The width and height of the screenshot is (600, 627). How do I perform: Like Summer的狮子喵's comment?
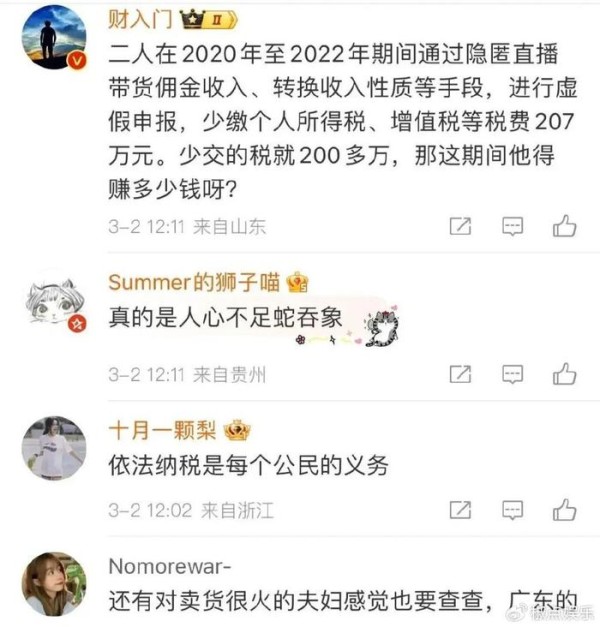565,374
